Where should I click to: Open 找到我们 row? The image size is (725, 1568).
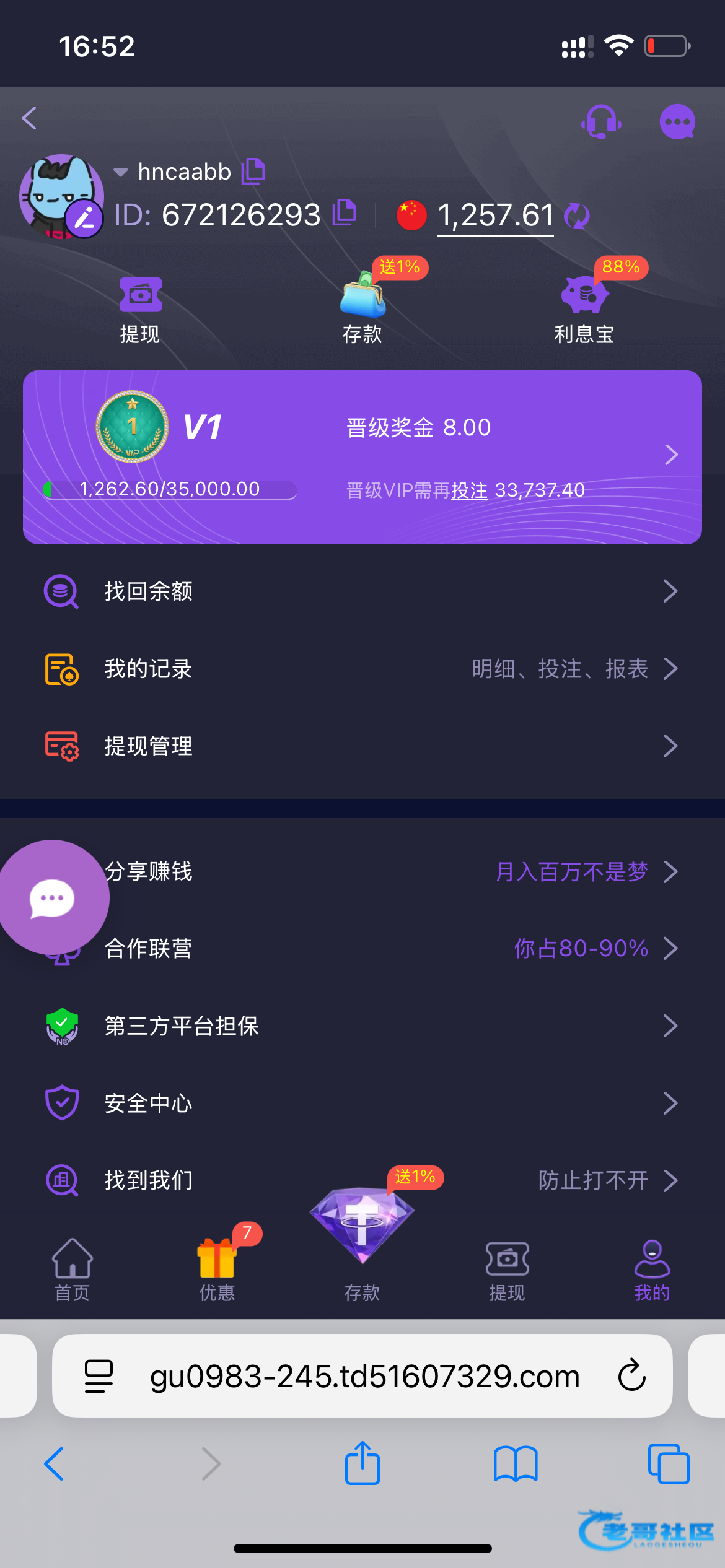pos(186,1180)
